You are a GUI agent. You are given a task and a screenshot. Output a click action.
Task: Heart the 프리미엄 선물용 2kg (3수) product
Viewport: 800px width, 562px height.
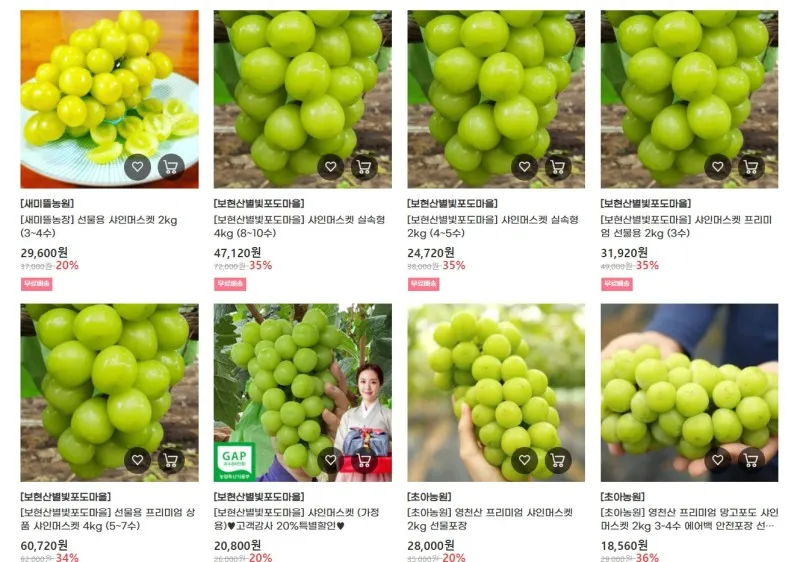click(718, 167)
